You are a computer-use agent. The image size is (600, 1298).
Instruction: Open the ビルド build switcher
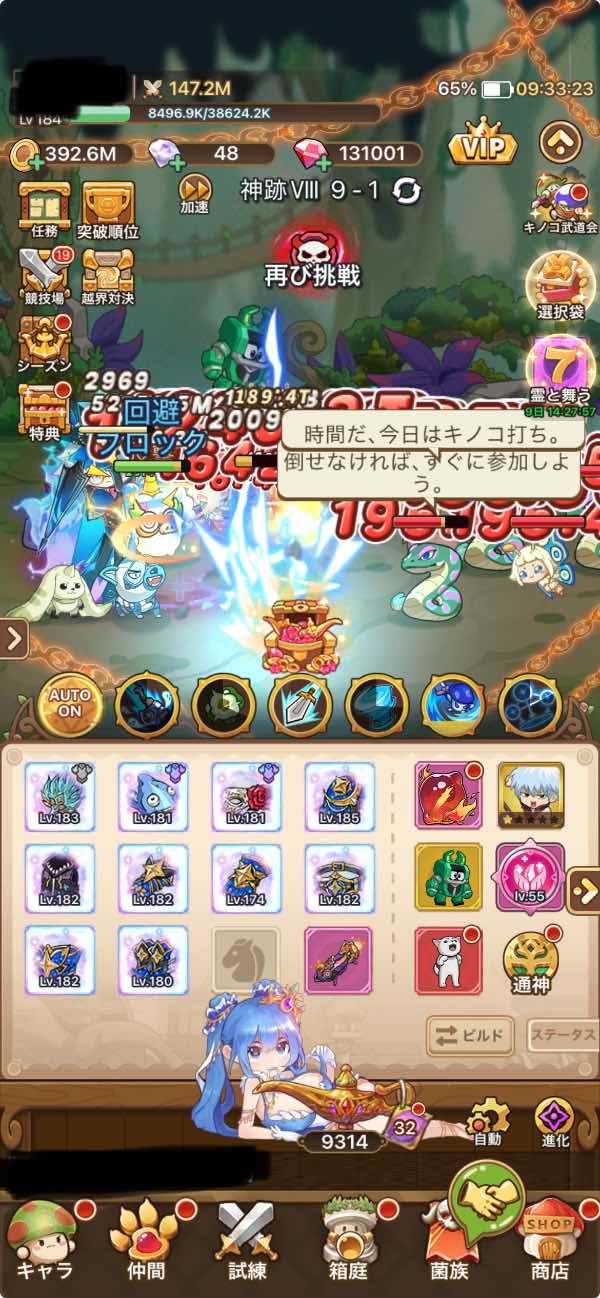[x=470, y=1035]
